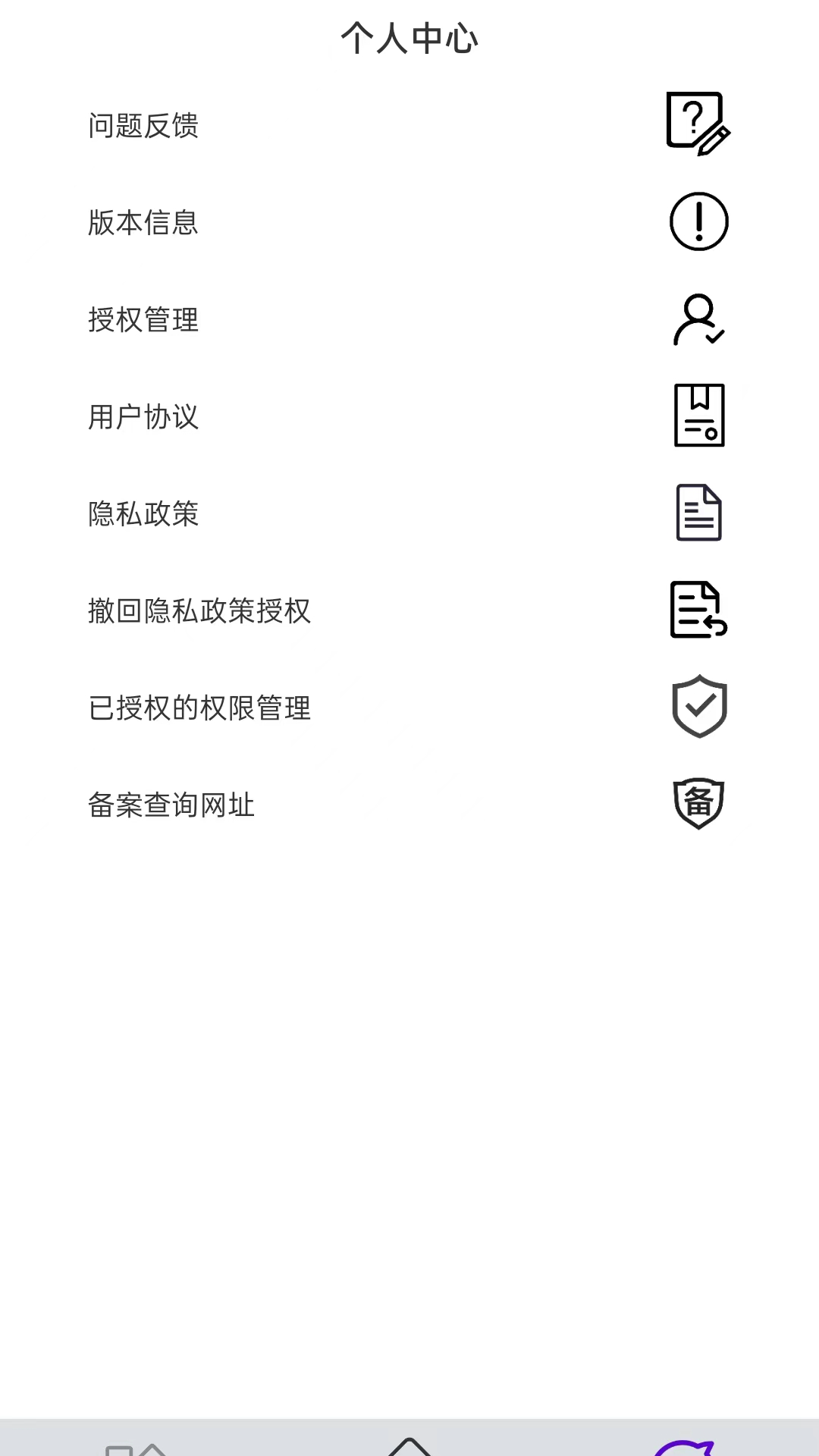Click the shield 备 record-check icon
Viewport: 819px width, 1456px height.
698,804
